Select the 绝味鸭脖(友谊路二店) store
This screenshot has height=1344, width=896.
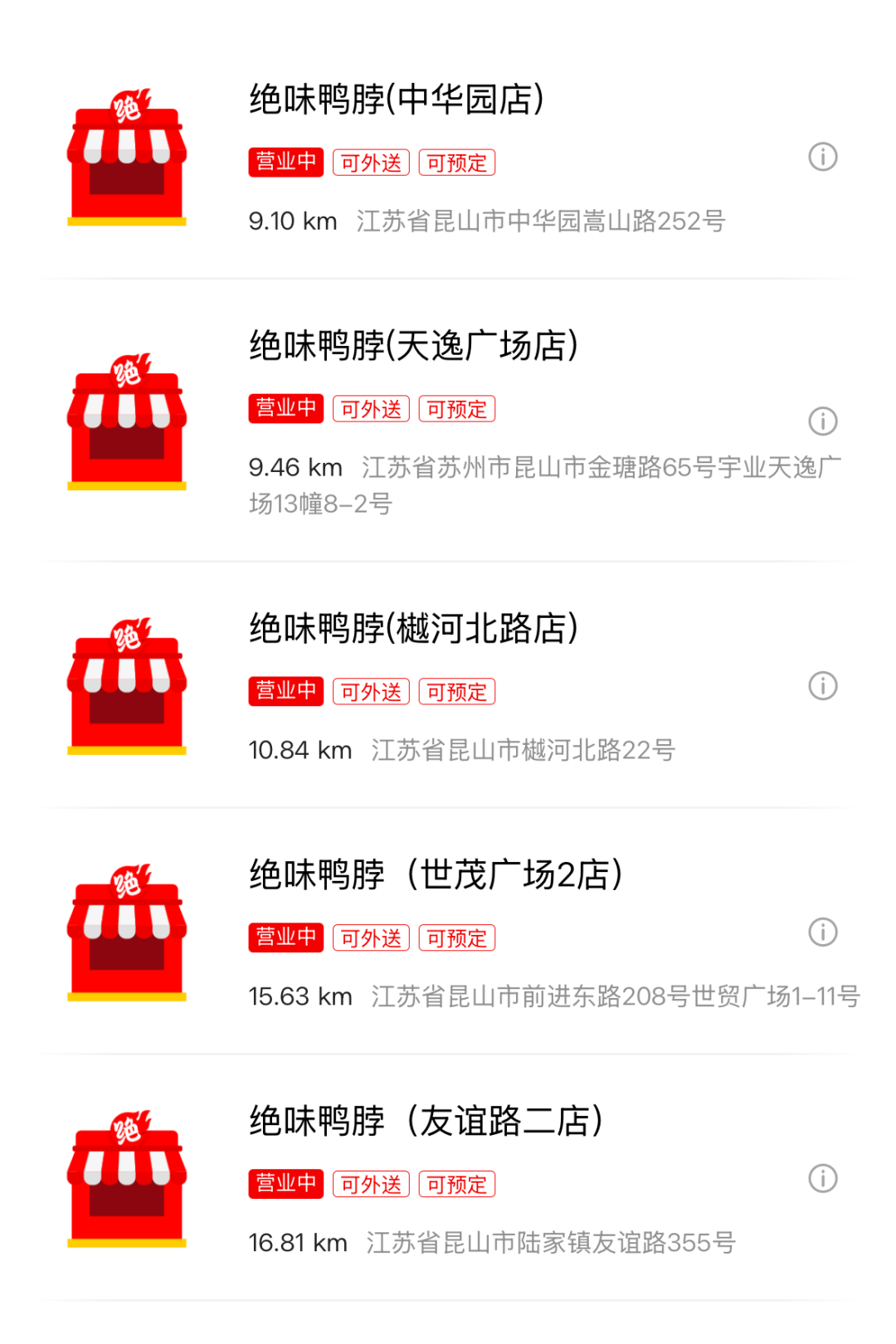coord(426,1122)
